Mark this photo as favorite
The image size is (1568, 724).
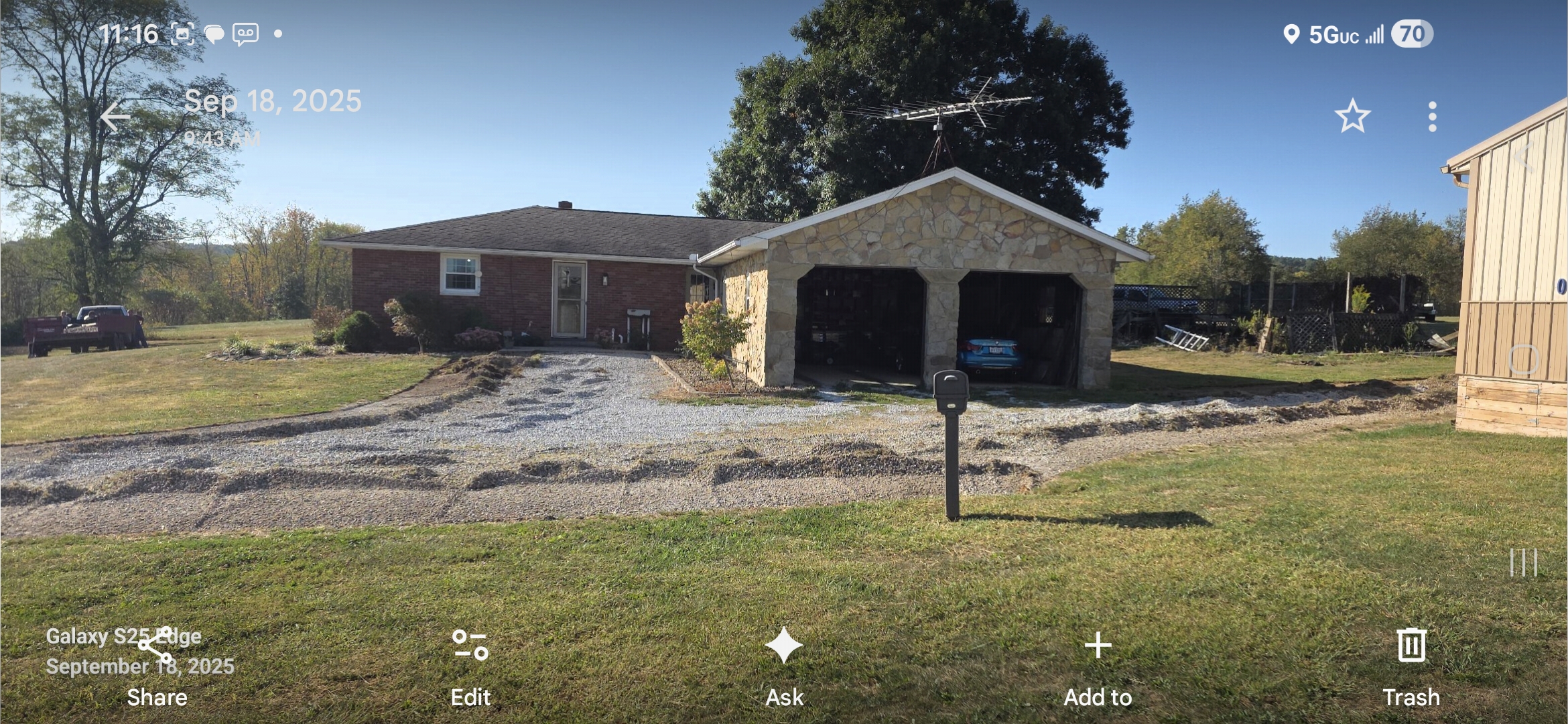1352,117
